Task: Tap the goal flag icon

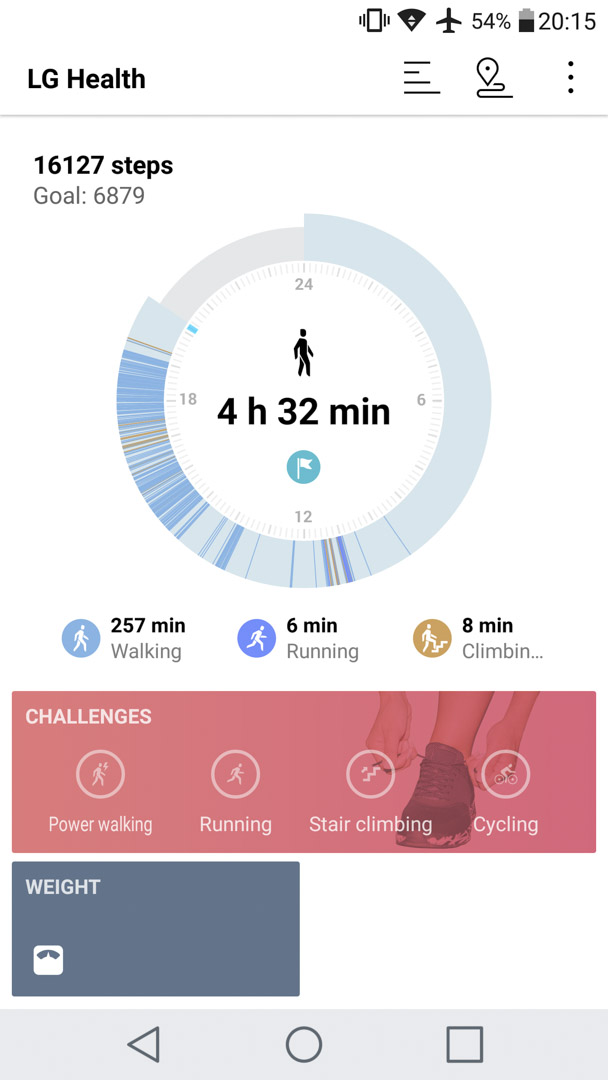Action: pyautogui.click(x=304, y=468)
